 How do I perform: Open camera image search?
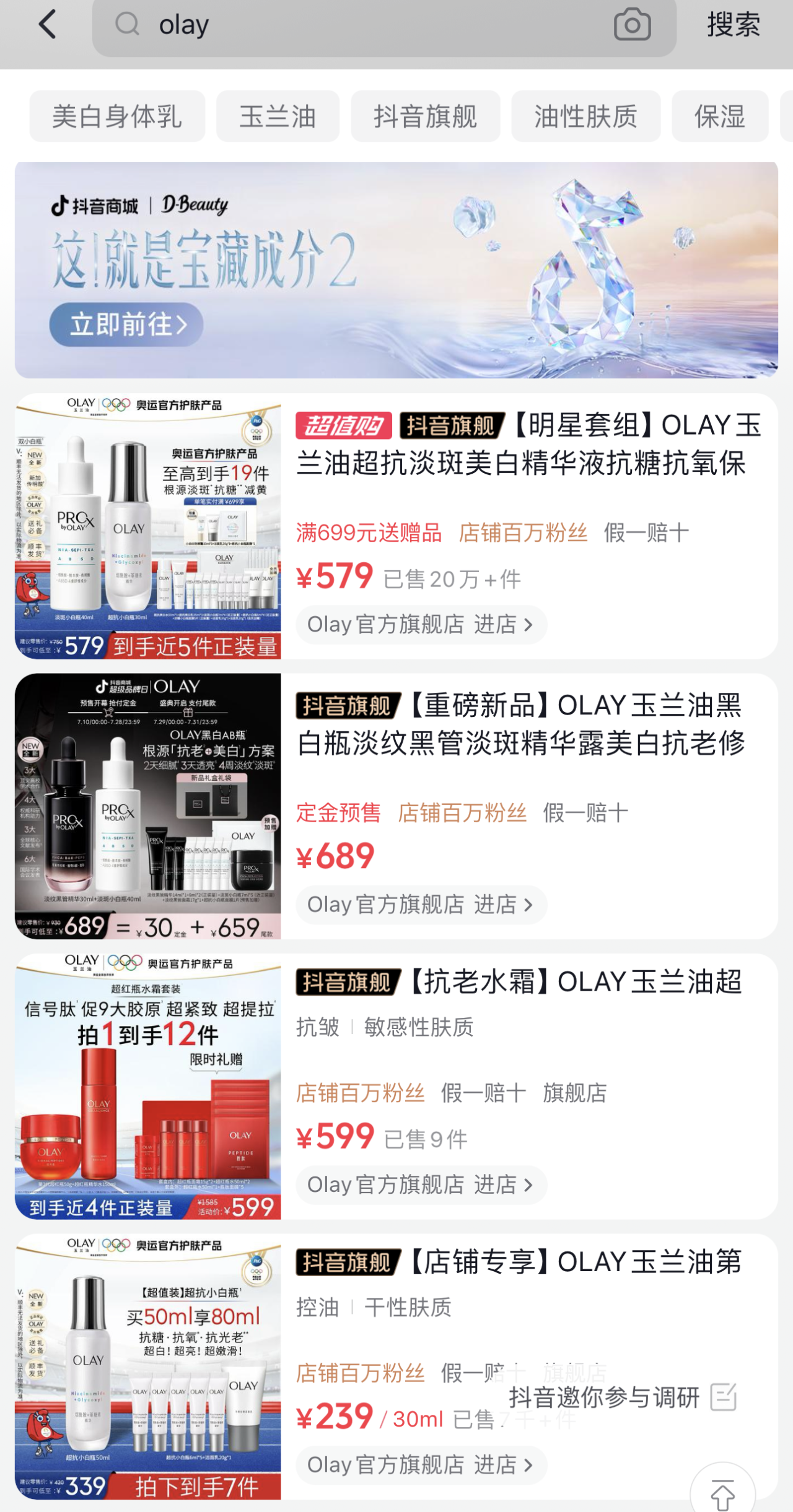632,25
